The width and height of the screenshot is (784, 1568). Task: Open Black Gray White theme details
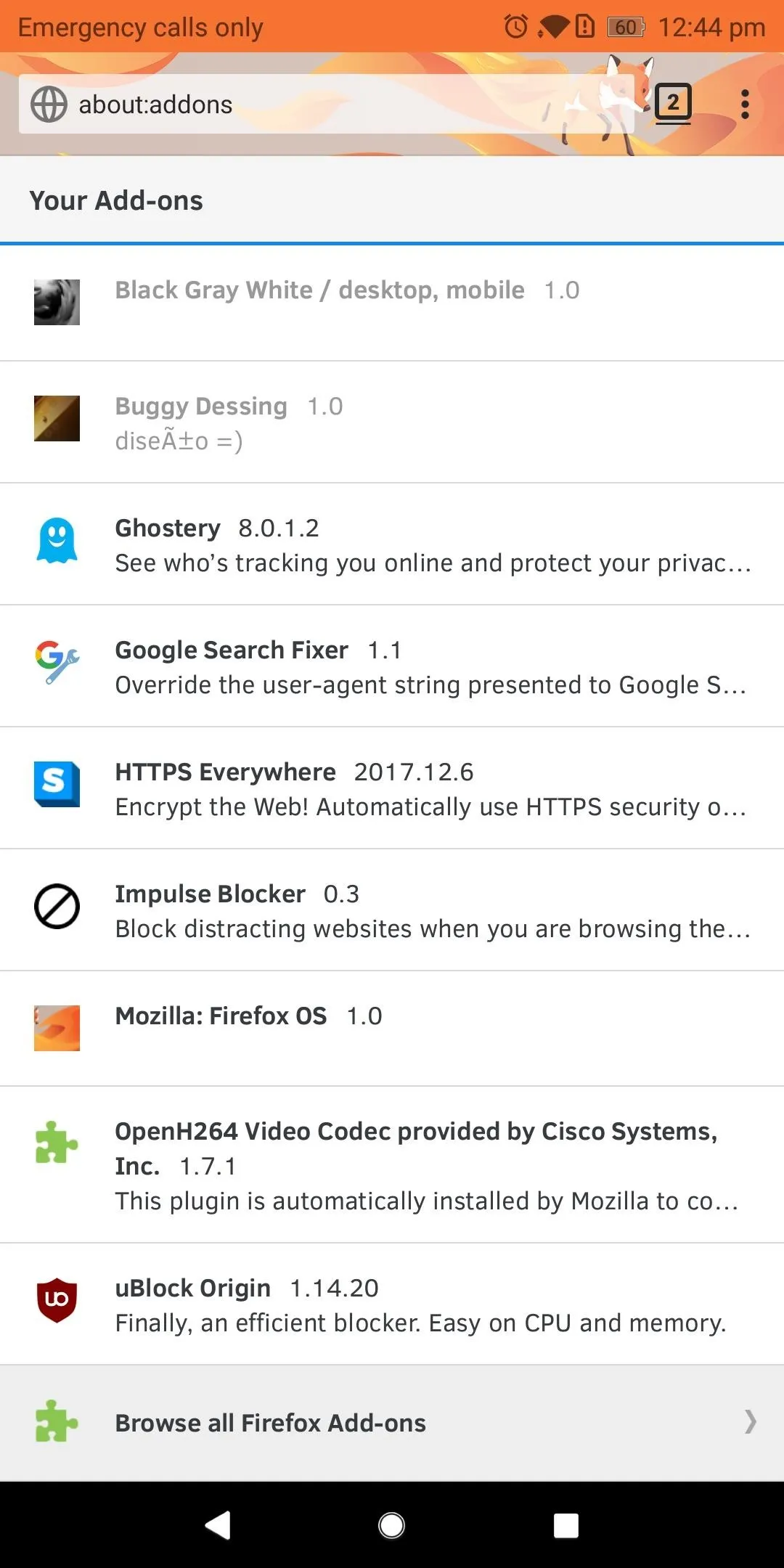[392, 303]
